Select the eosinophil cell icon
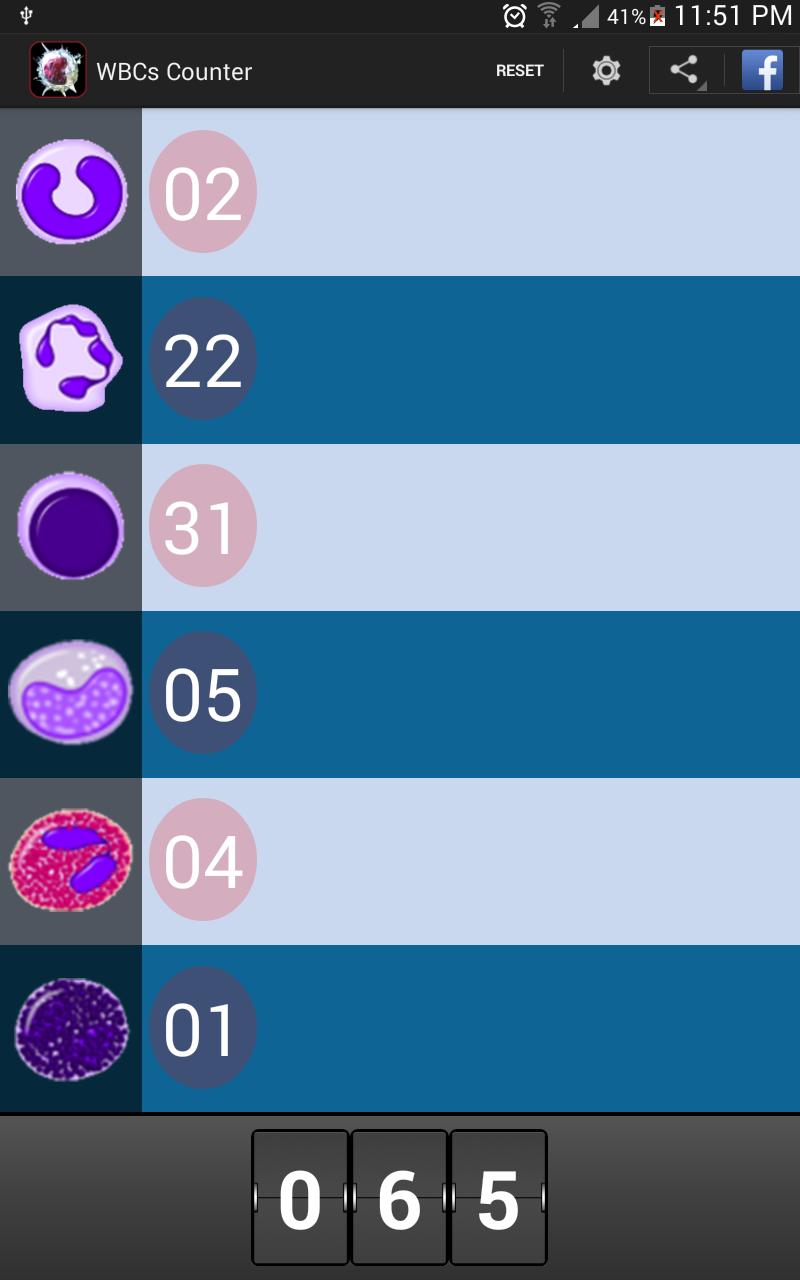Screen dimensions: 800x1280 click(70, 859)
